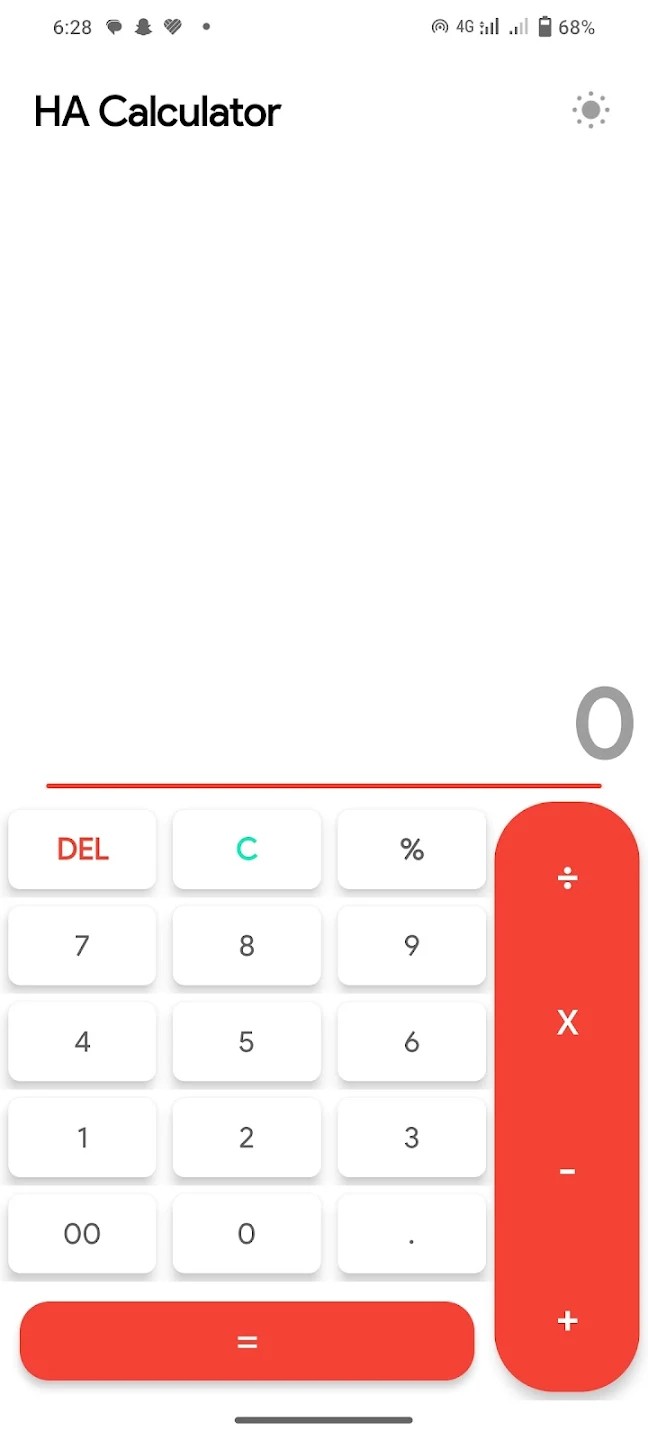Hit the equals button
This screenshot has width=648, height=1440.
[x=247, y=1341]
